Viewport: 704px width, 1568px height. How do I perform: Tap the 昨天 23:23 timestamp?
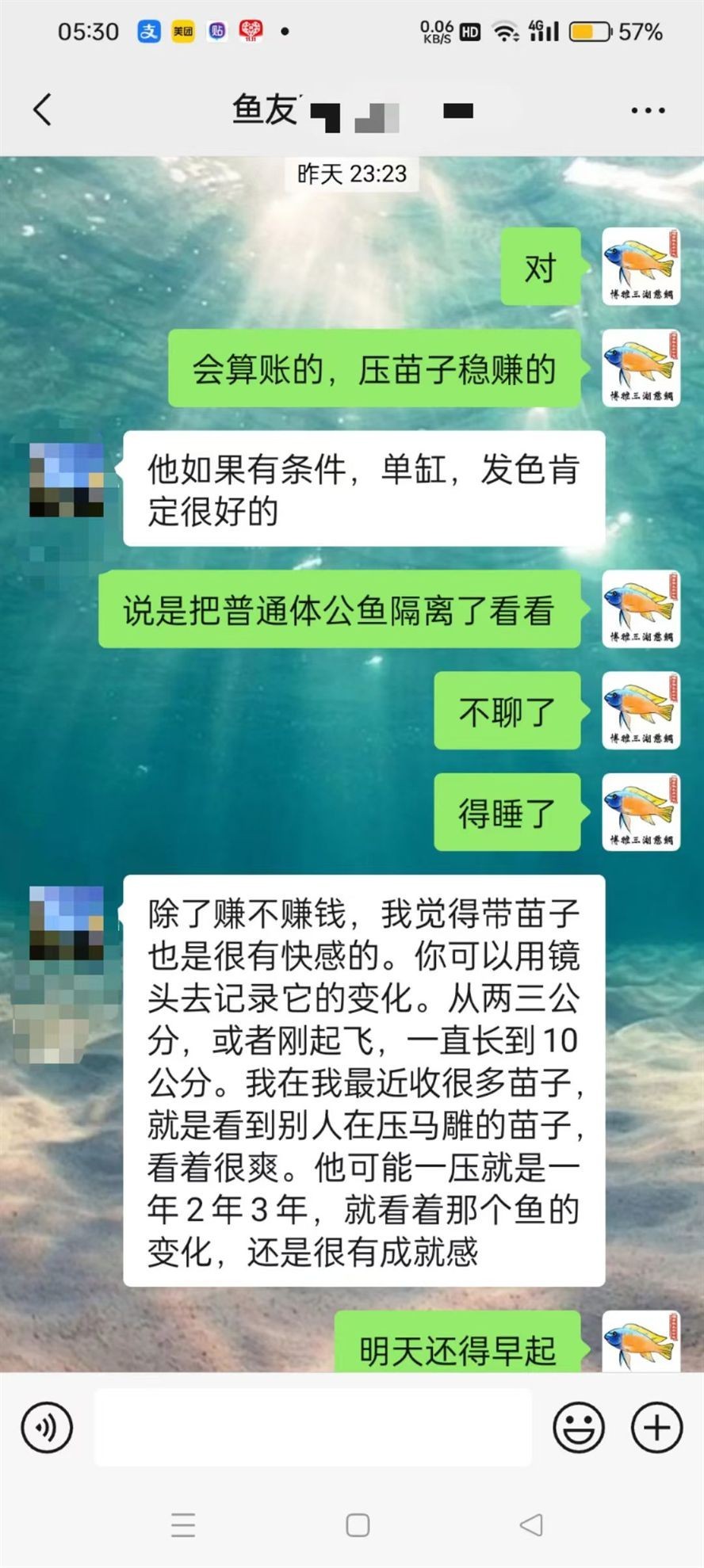click(x=350, y=174)
